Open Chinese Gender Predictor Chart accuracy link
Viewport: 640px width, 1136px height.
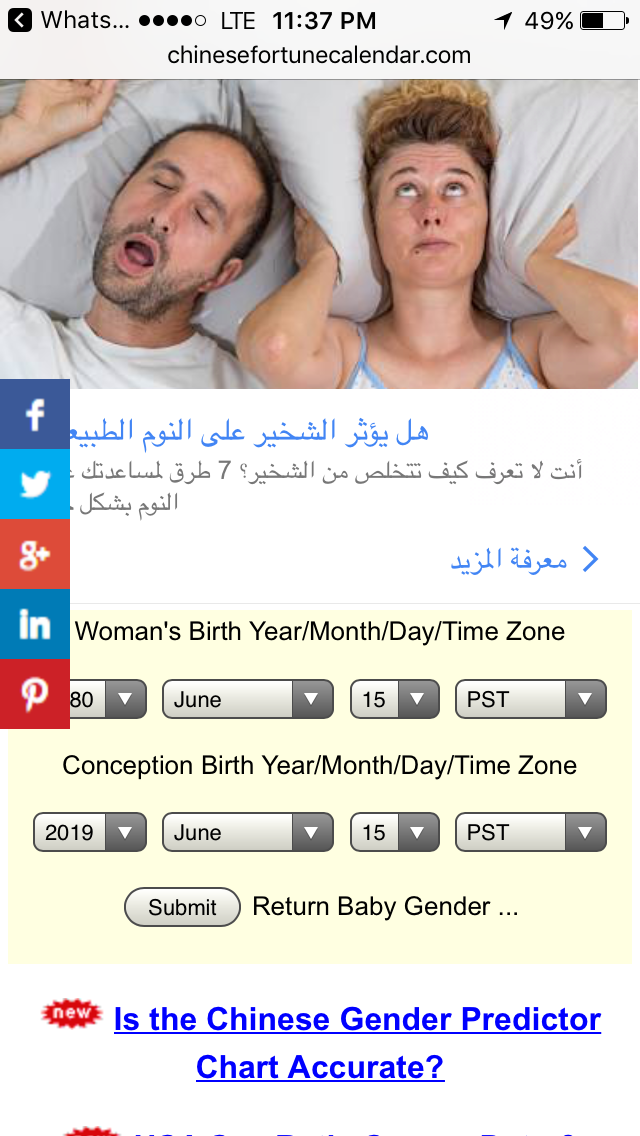click(357, 1042)
